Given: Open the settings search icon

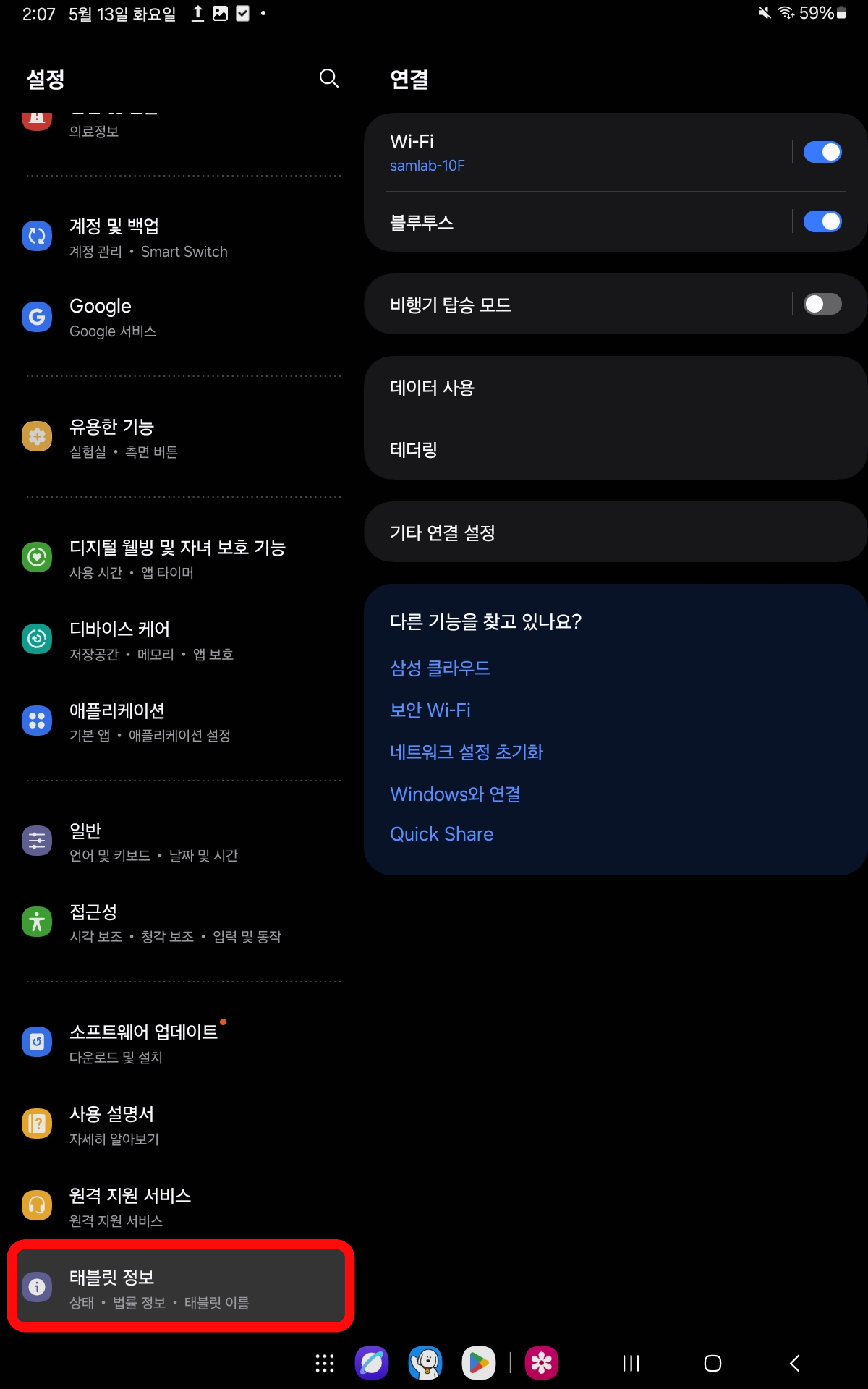Looking at the screenshot, I should coord(329,78).
